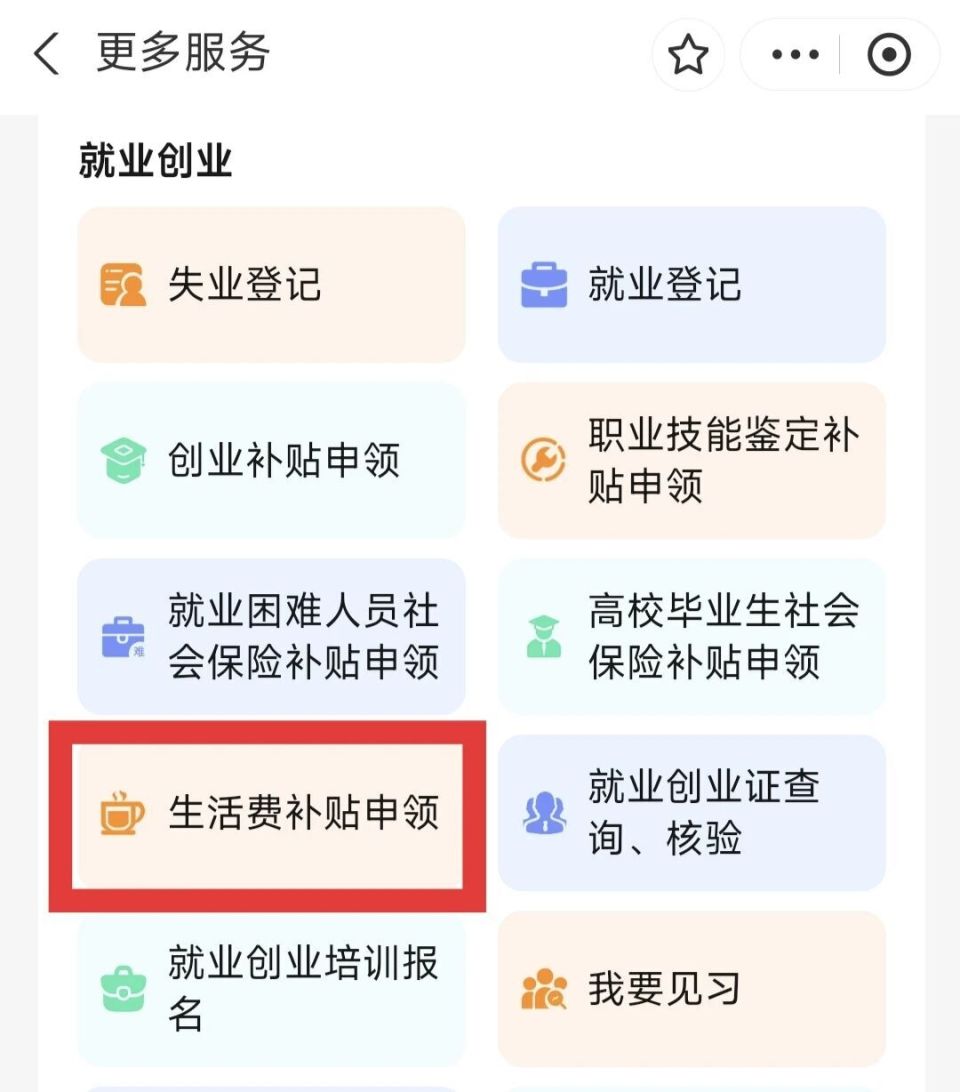Open the three-dot more options menu

coord(793,55)
